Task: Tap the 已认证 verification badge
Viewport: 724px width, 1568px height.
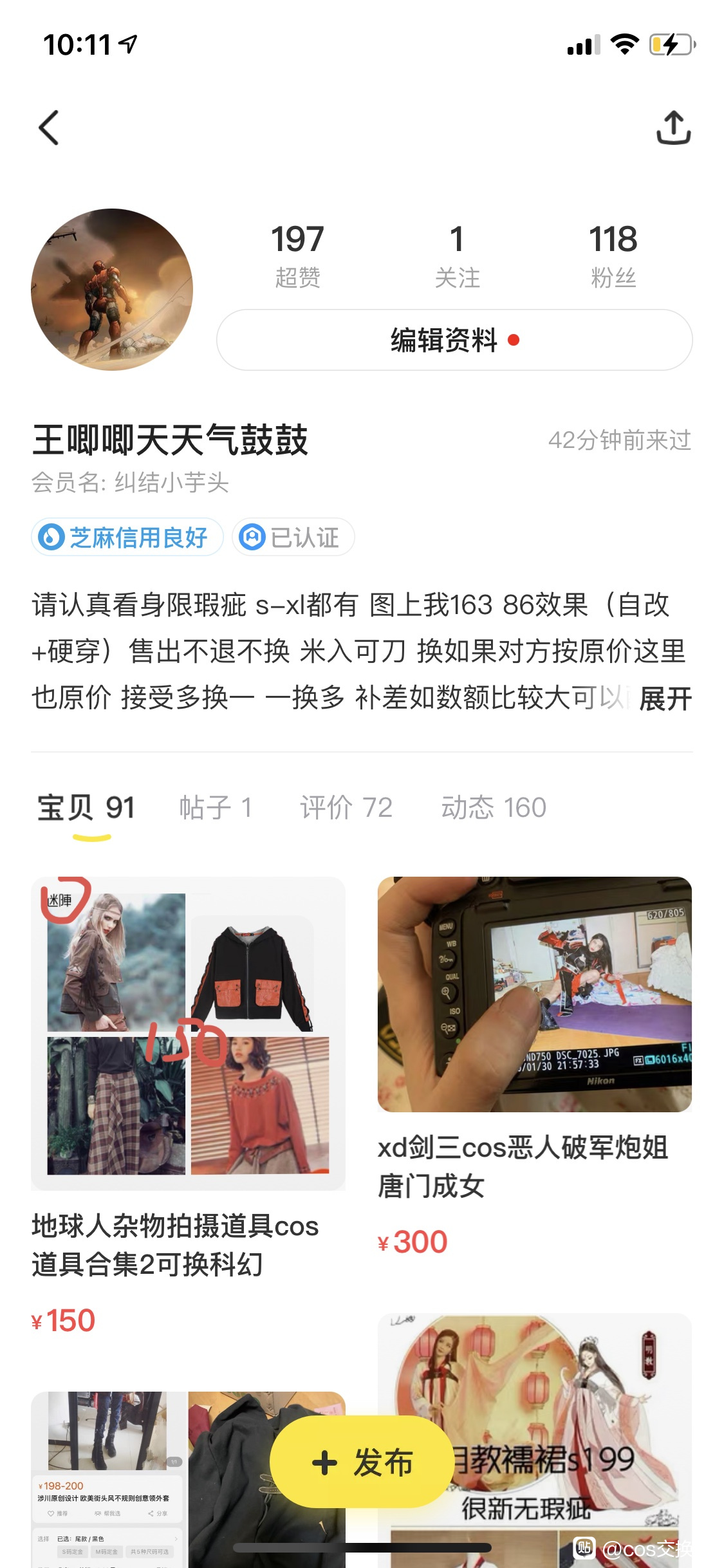Action: click(293, 537)
